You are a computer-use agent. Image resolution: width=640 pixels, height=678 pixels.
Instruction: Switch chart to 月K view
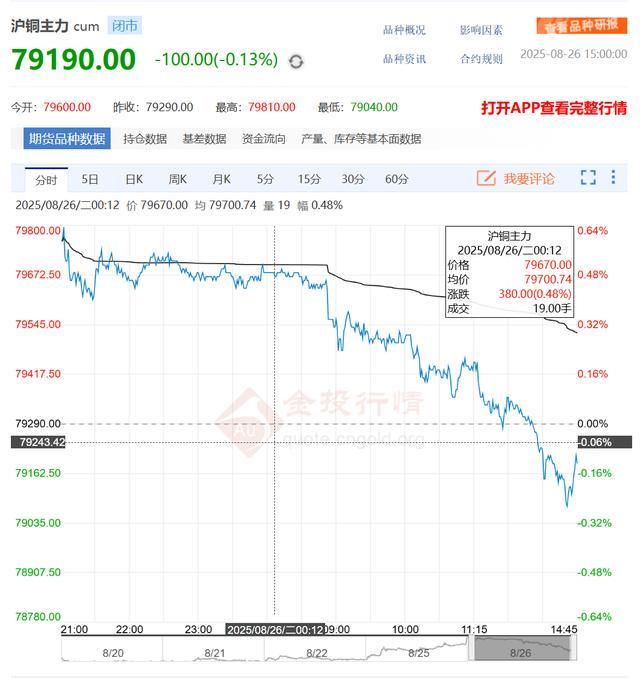221,179
